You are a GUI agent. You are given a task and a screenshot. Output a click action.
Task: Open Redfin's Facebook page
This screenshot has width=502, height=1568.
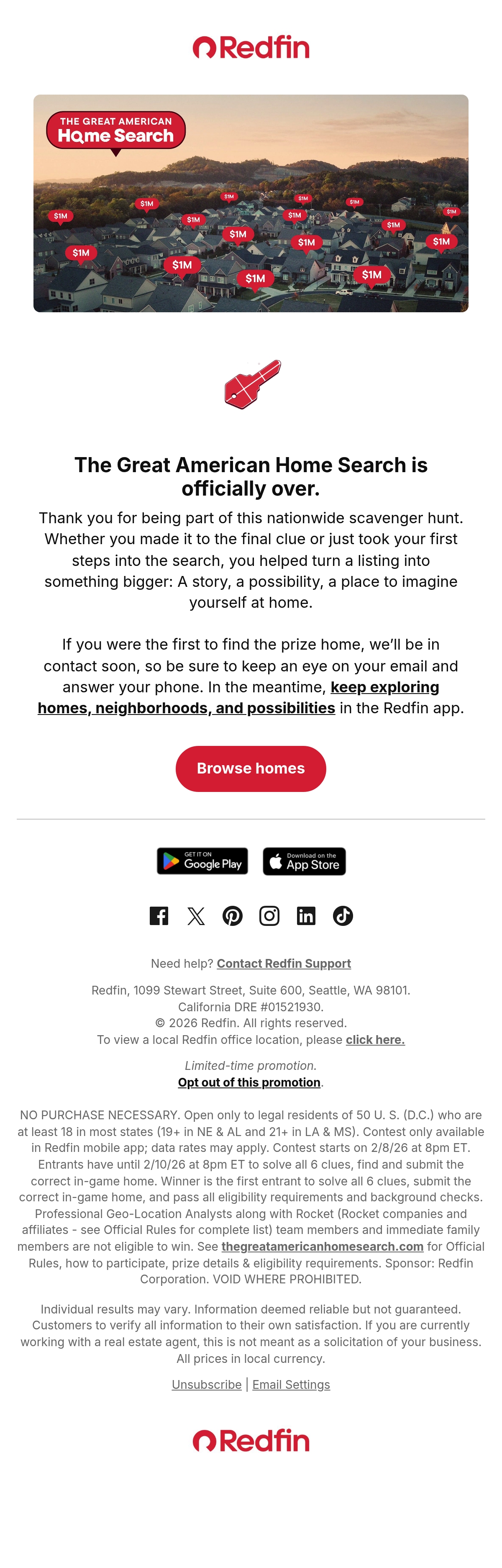[x=159, y=915]
